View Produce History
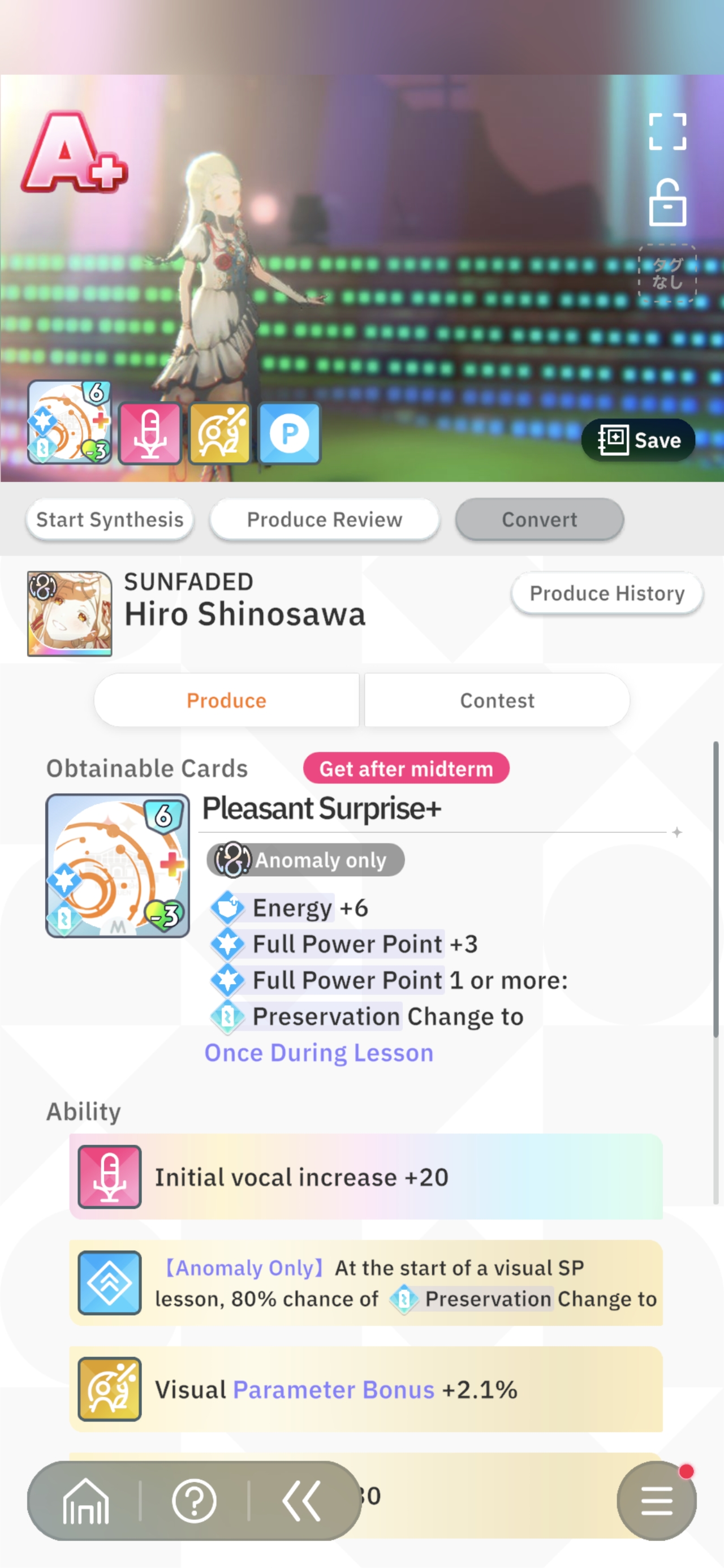Viewport: 724px width, 1568px height. (606, 593)
